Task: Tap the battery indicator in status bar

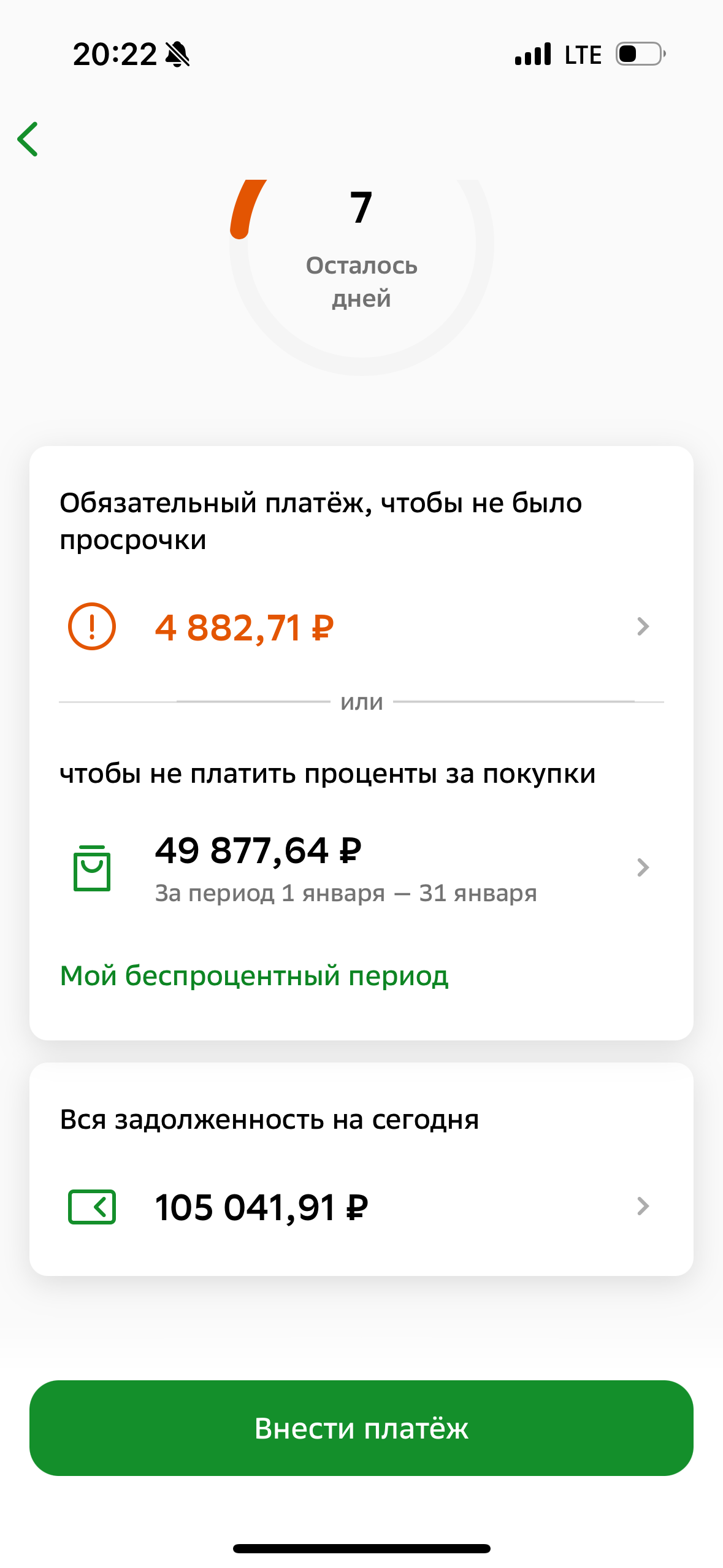Action: pyautogui.click(x=638, y=53)
